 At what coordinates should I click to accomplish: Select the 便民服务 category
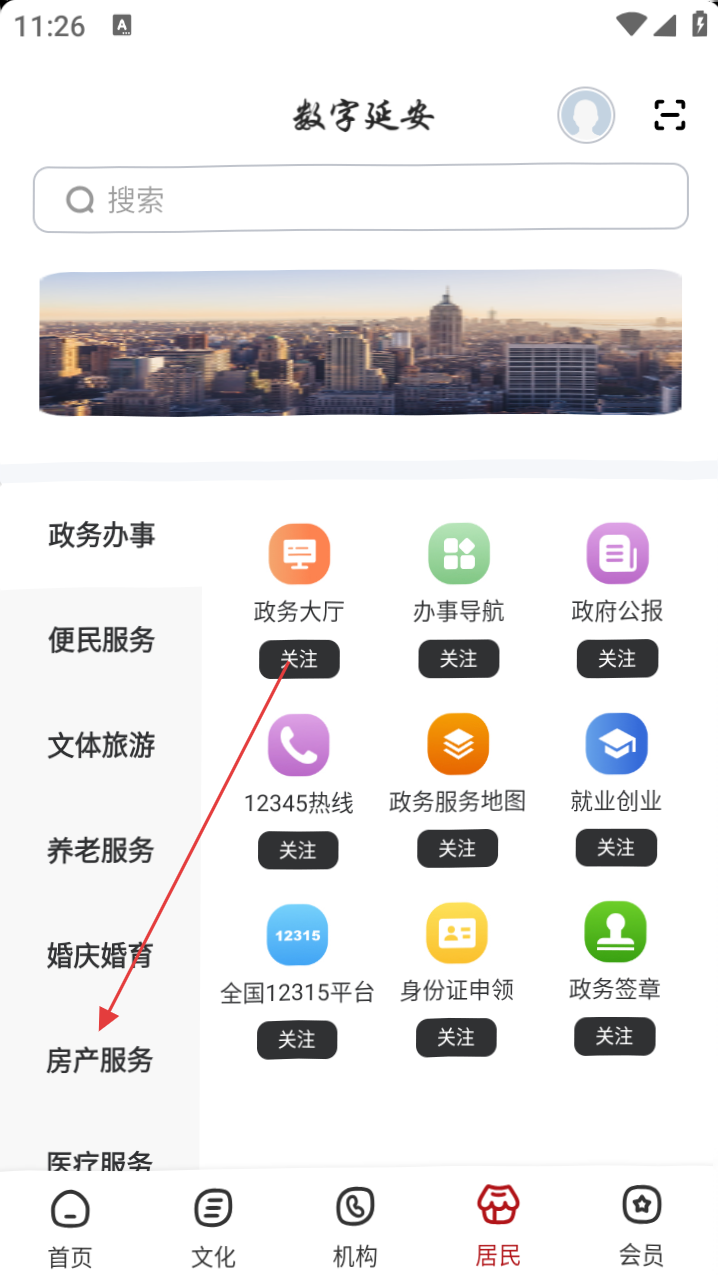[101, 640]
